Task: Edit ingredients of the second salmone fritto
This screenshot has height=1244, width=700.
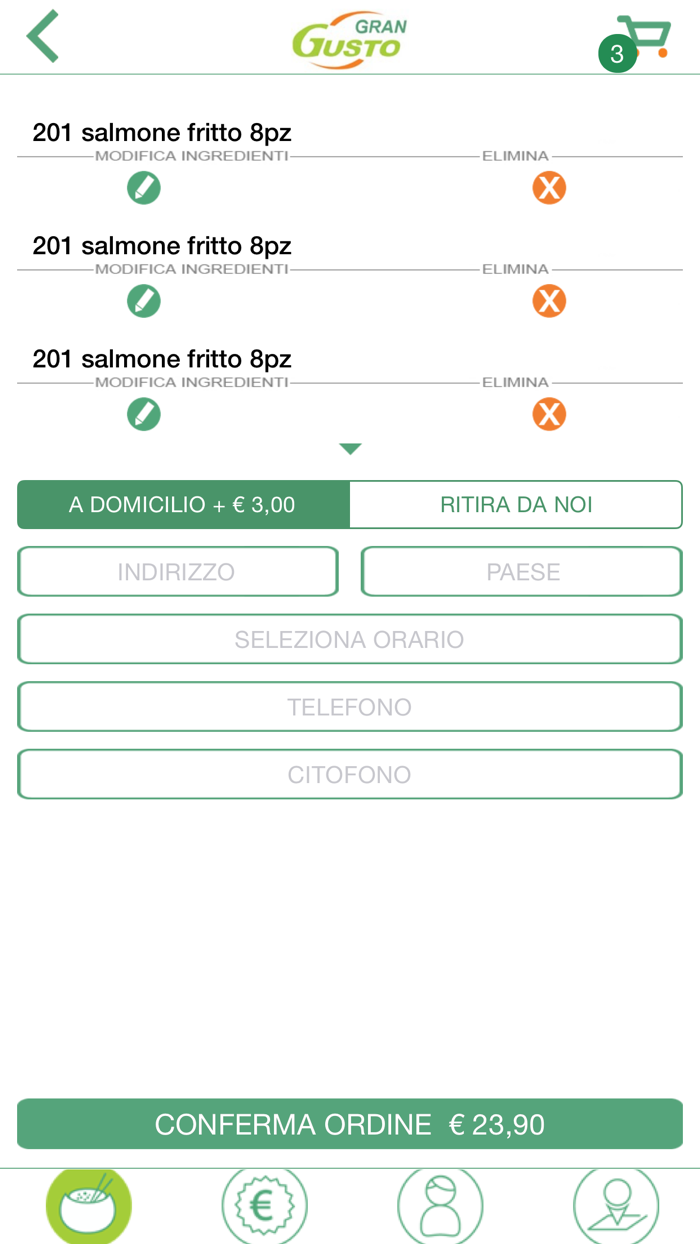Action: 144,300
